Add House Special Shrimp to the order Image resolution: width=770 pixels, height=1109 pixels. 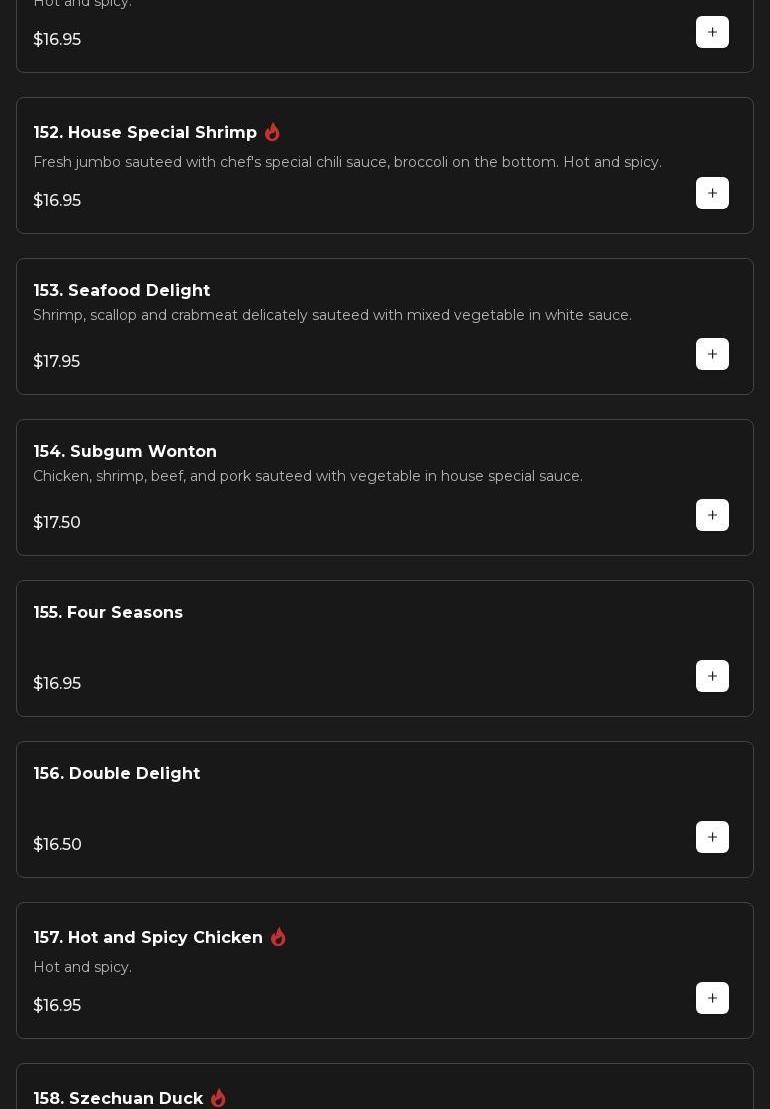(x=712, y=193)
